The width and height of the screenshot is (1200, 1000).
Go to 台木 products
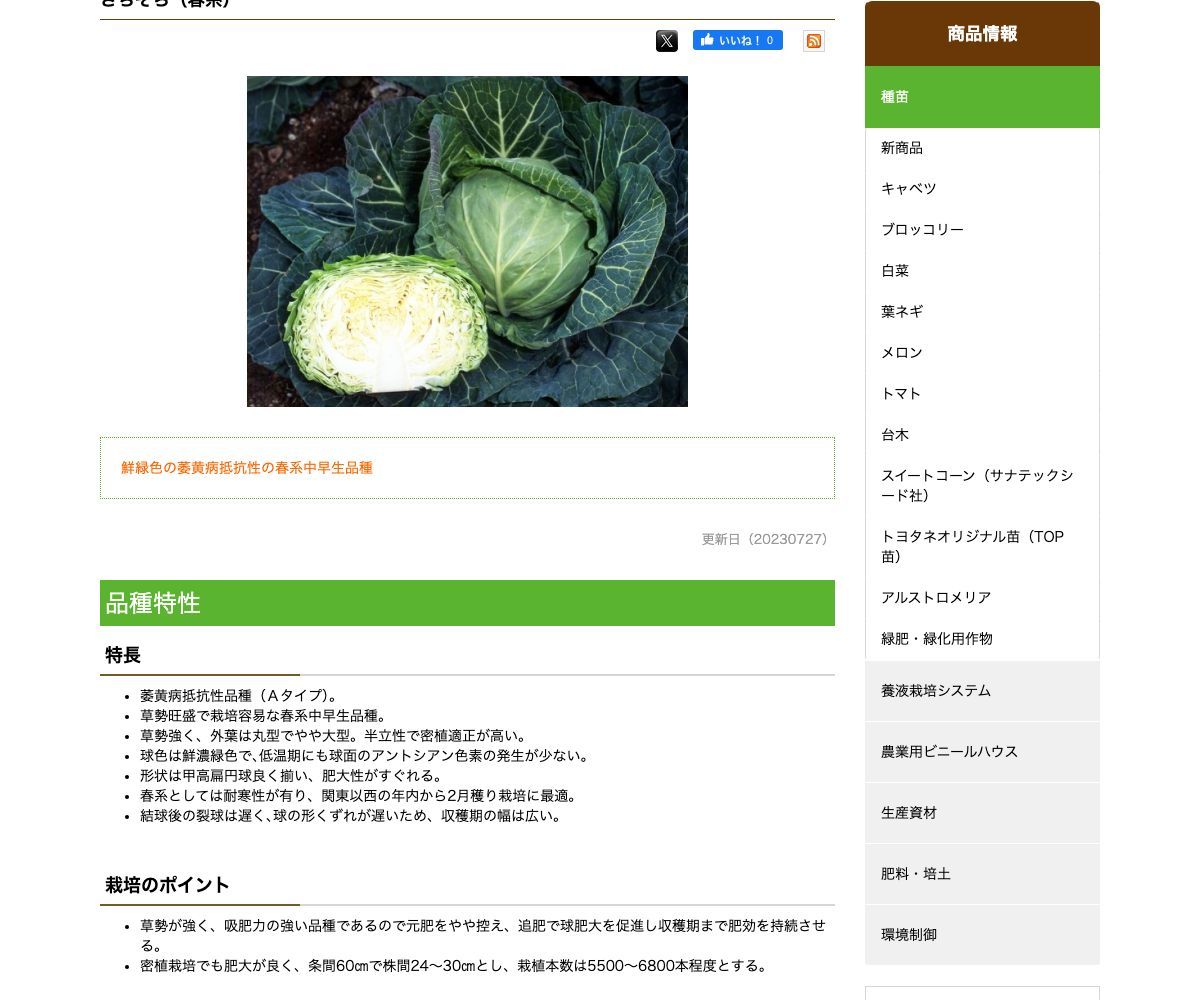(895, 435)
